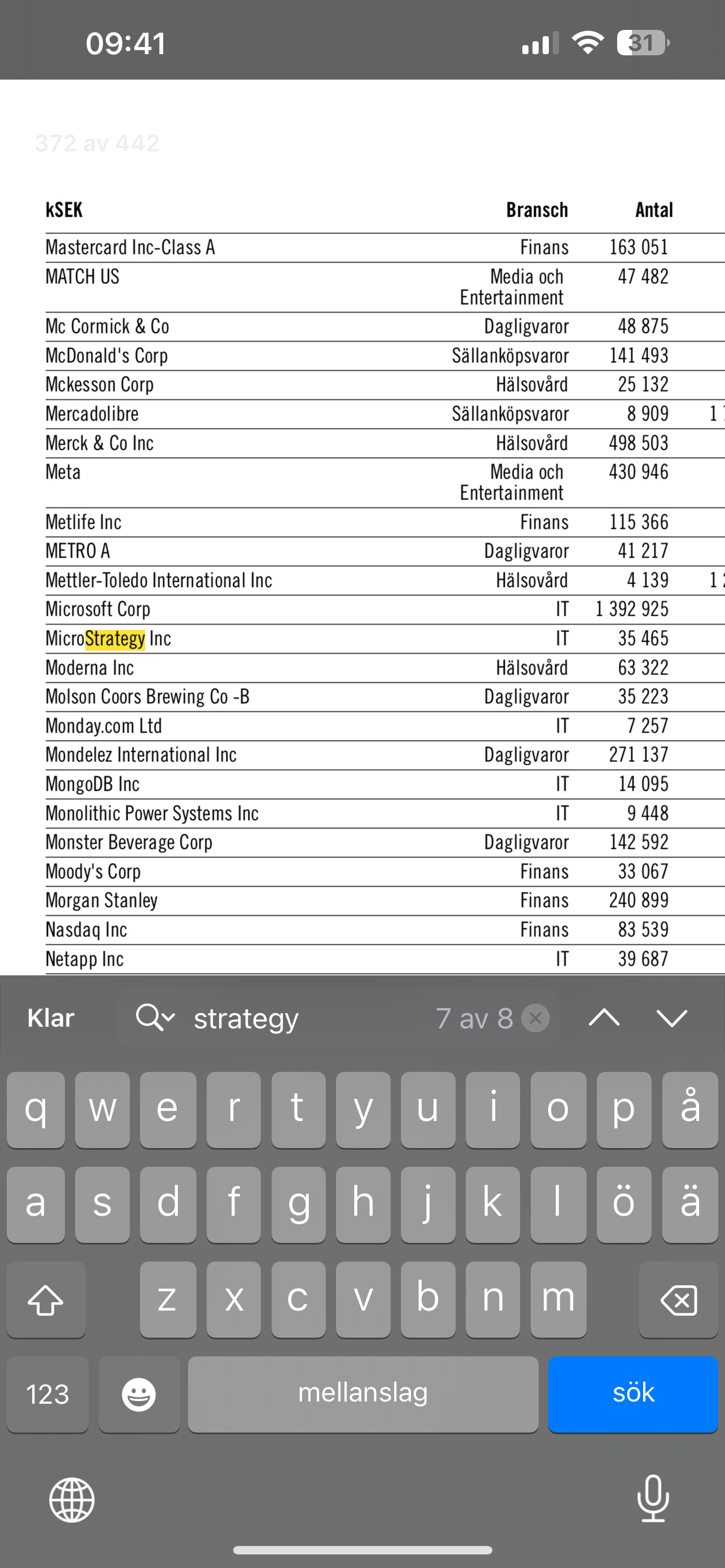725x1568 pixels.
Task: Change keyboard language with the globe
Action: tap(72, 1500)
